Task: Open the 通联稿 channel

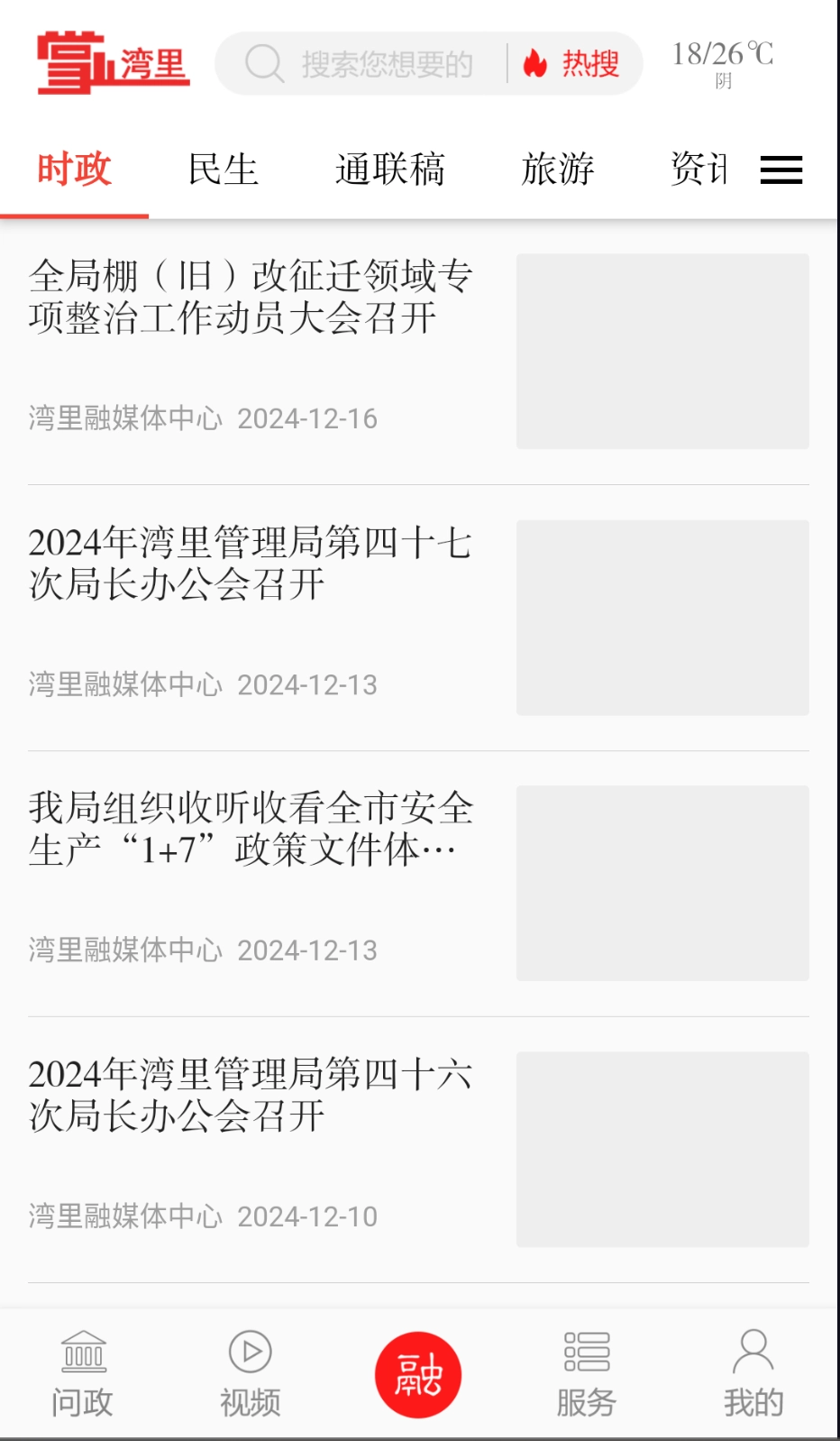Action: click(391, 170)
